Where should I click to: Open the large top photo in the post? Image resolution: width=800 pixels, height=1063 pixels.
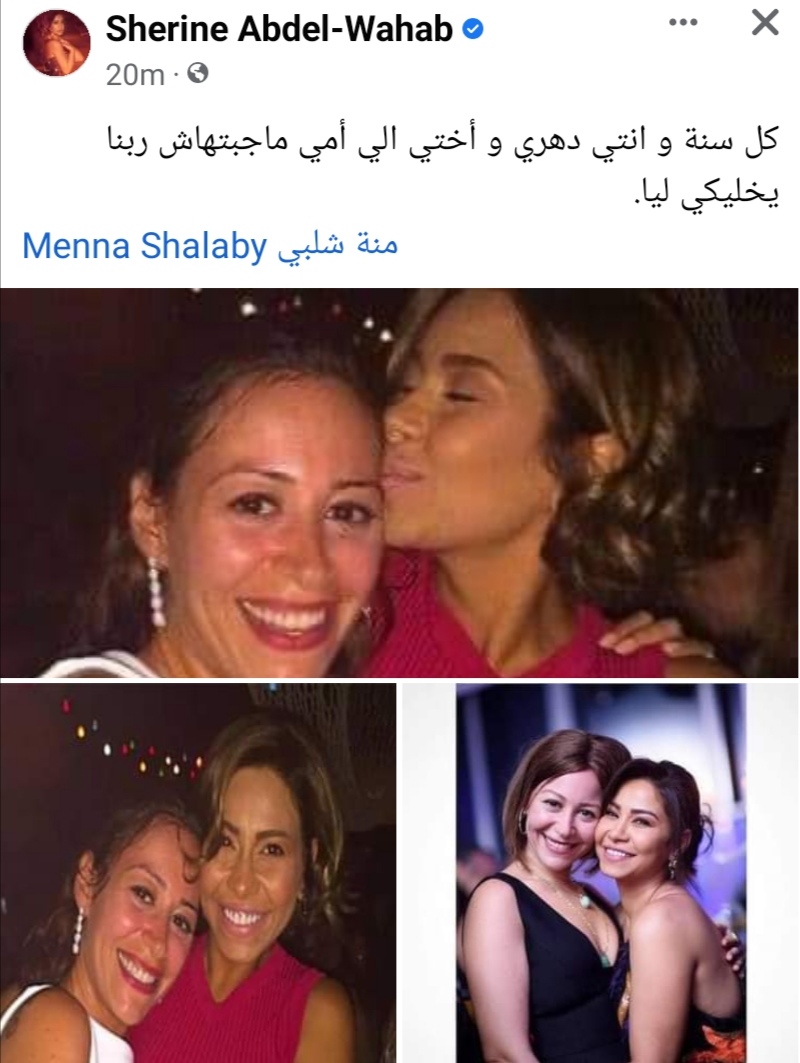399,482
